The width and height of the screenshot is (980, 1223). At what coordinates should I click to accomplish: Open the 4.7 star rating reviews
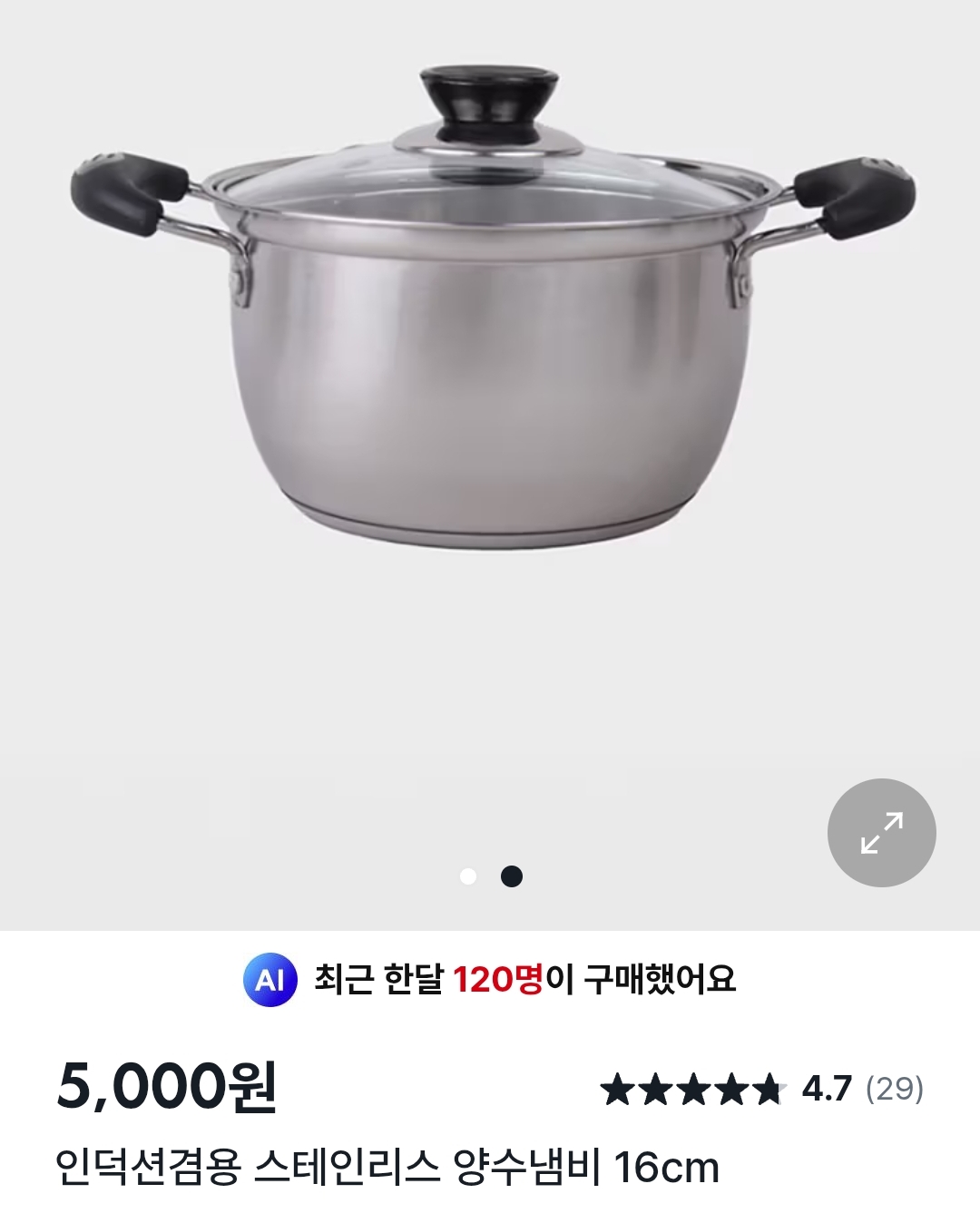[x=760, y=1089]
